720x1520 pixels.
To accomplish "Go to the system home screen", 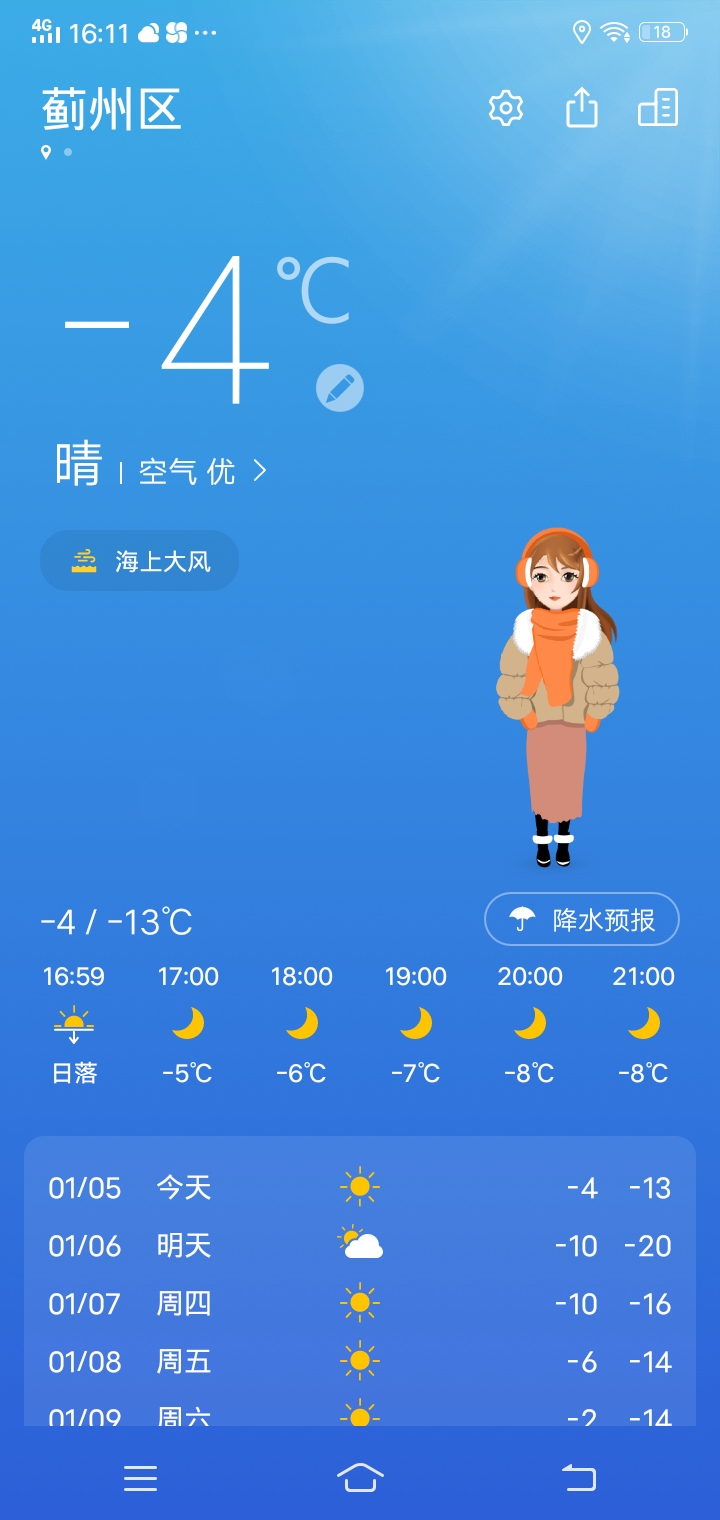I will (360, 1477).
